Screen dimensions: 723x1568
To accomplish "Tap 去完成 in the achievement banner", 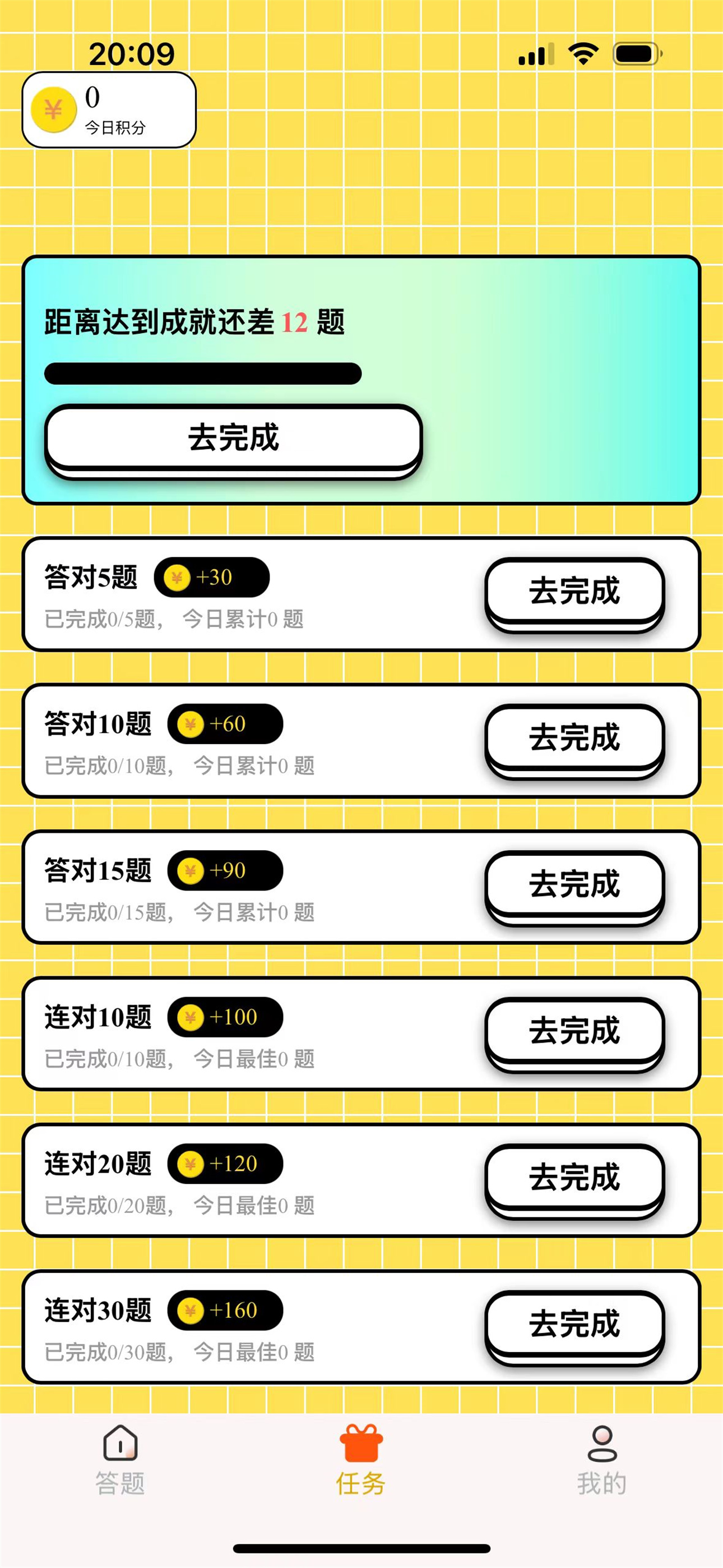I will pyautogui.click(x=233, y=438).
